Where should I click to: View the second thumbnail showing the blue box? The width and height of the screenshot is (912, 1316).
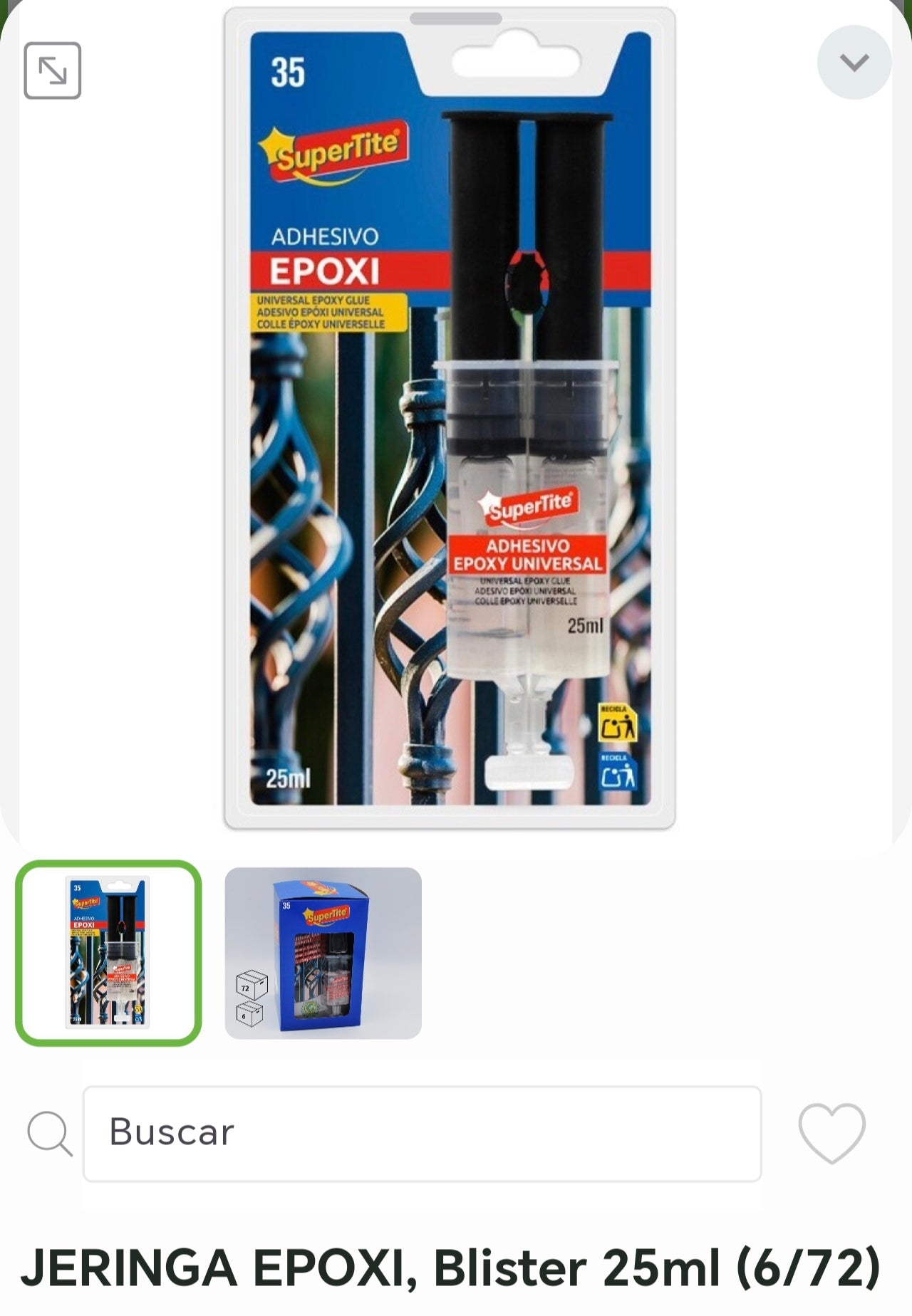pos(323,953)
